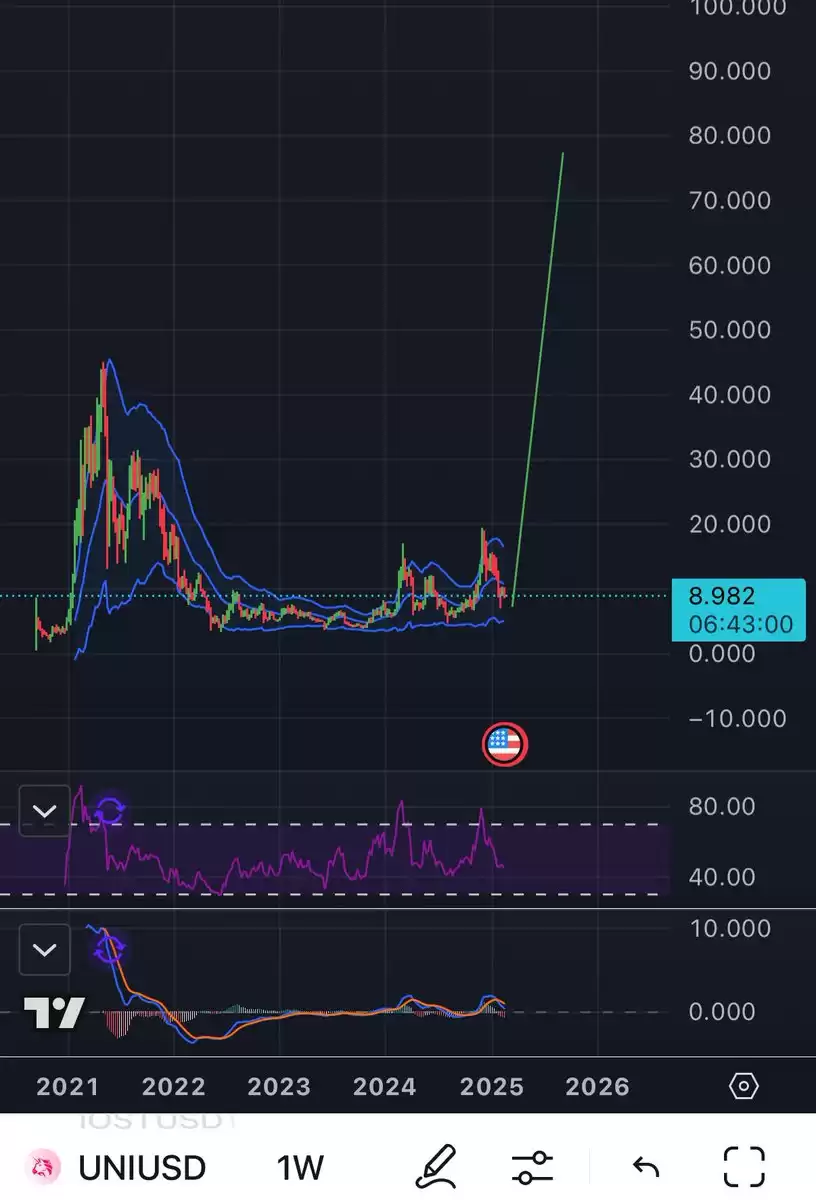Tap the MACD pane's purple refresh icon
This screenshot has height=1200, width=816.
coord(109,949)
